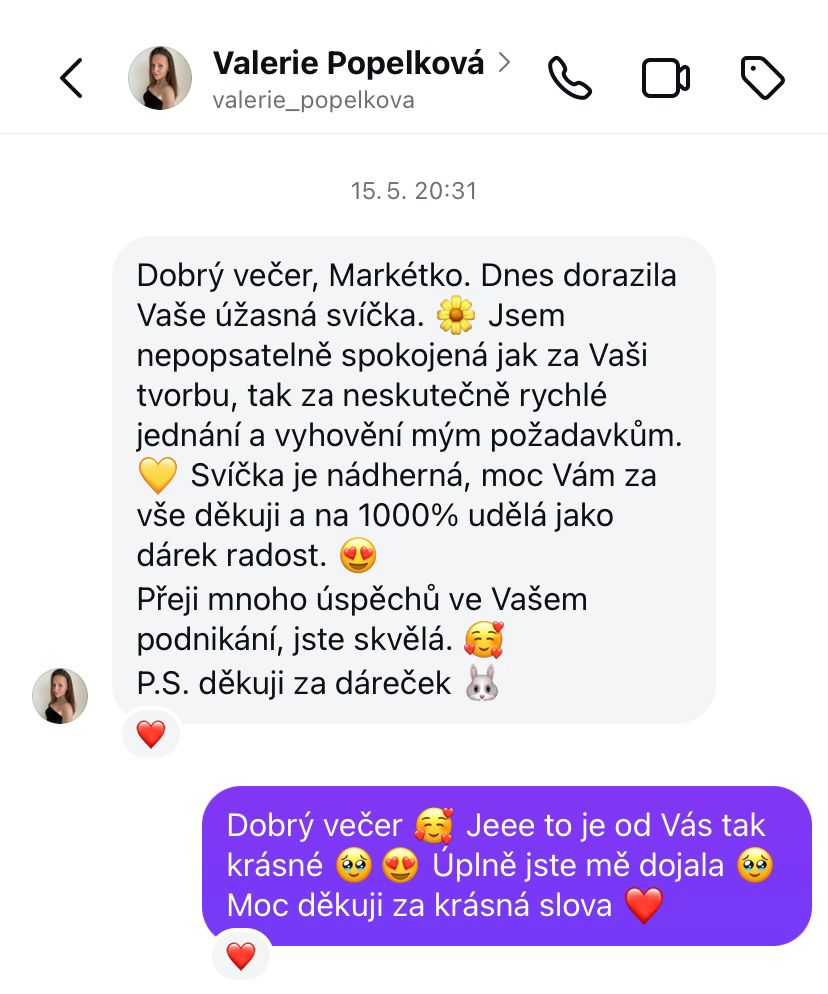
Task: View heart reaction on Valerie's message
Action: coord(151,735)
